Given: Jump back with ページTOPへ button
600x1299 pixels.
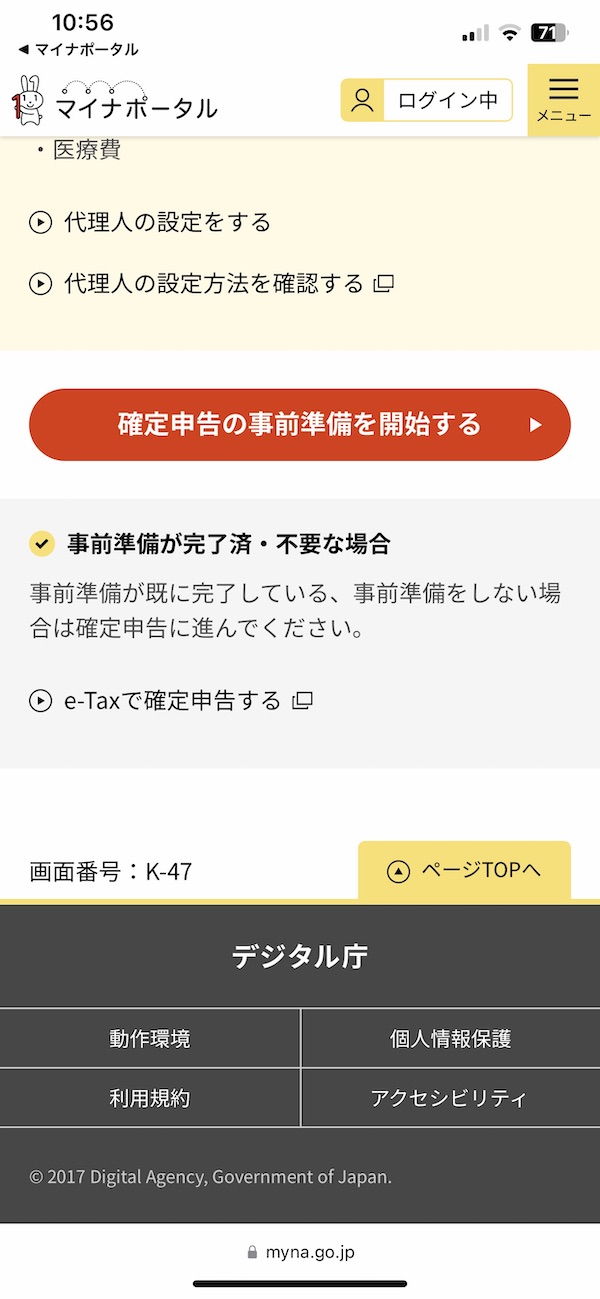Looking at the screenshot, I should coord(465,871).
